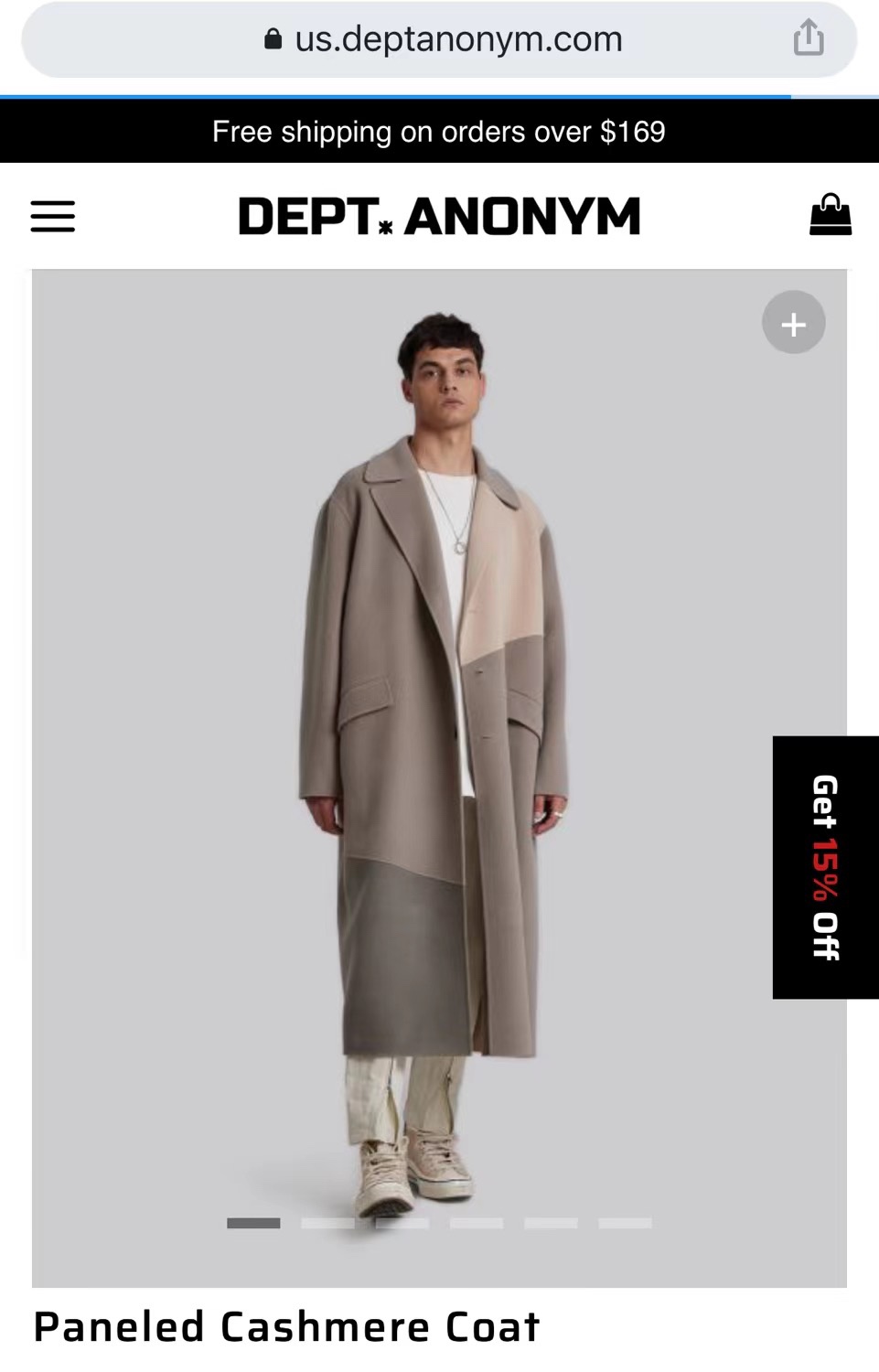This screenshot has width=879, height=1372.
Task: Jump to the last image indicator
Action: [x=625, y=1223]
